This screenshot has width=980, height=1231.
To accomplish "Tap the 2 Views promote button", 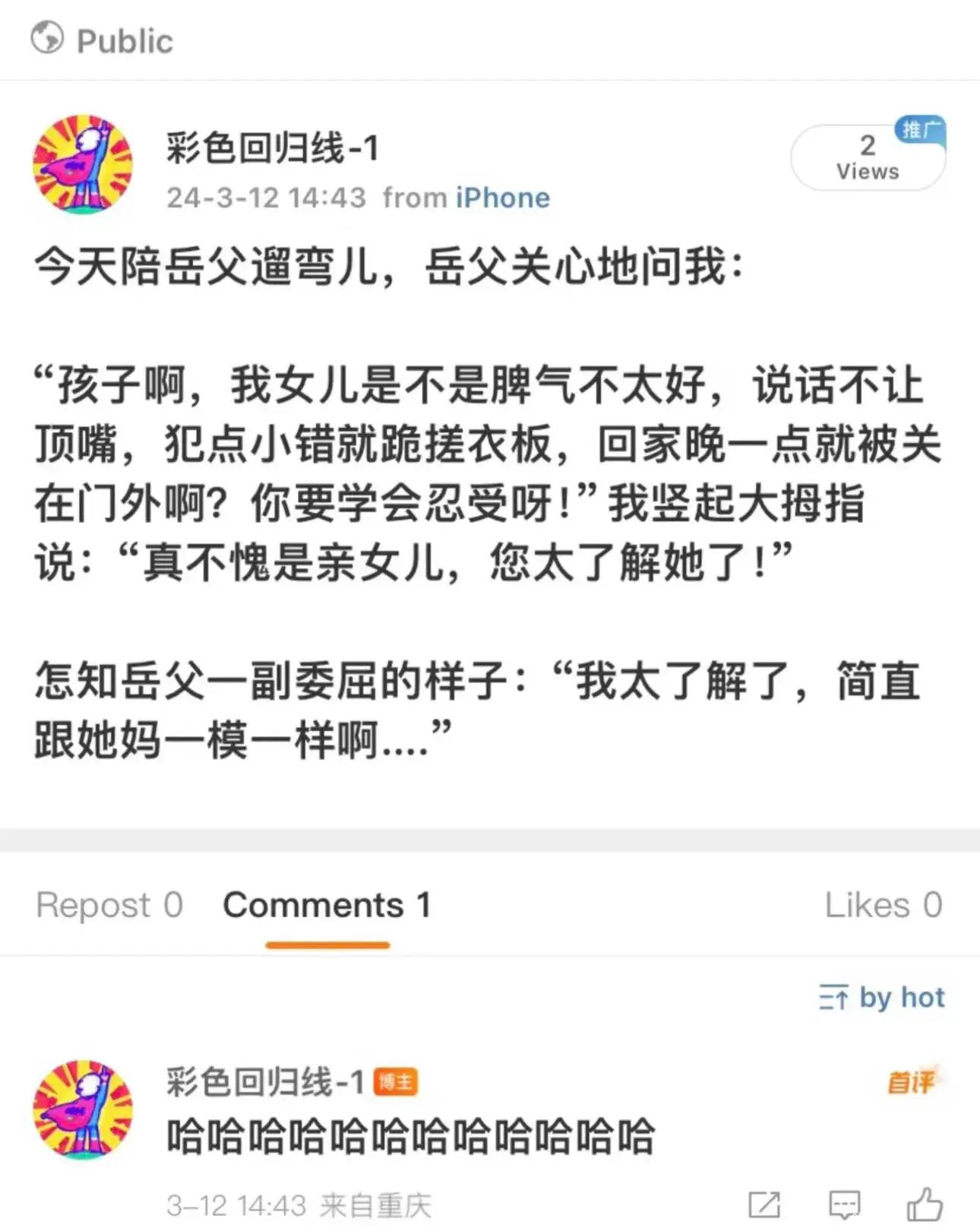I will (868, 158).
